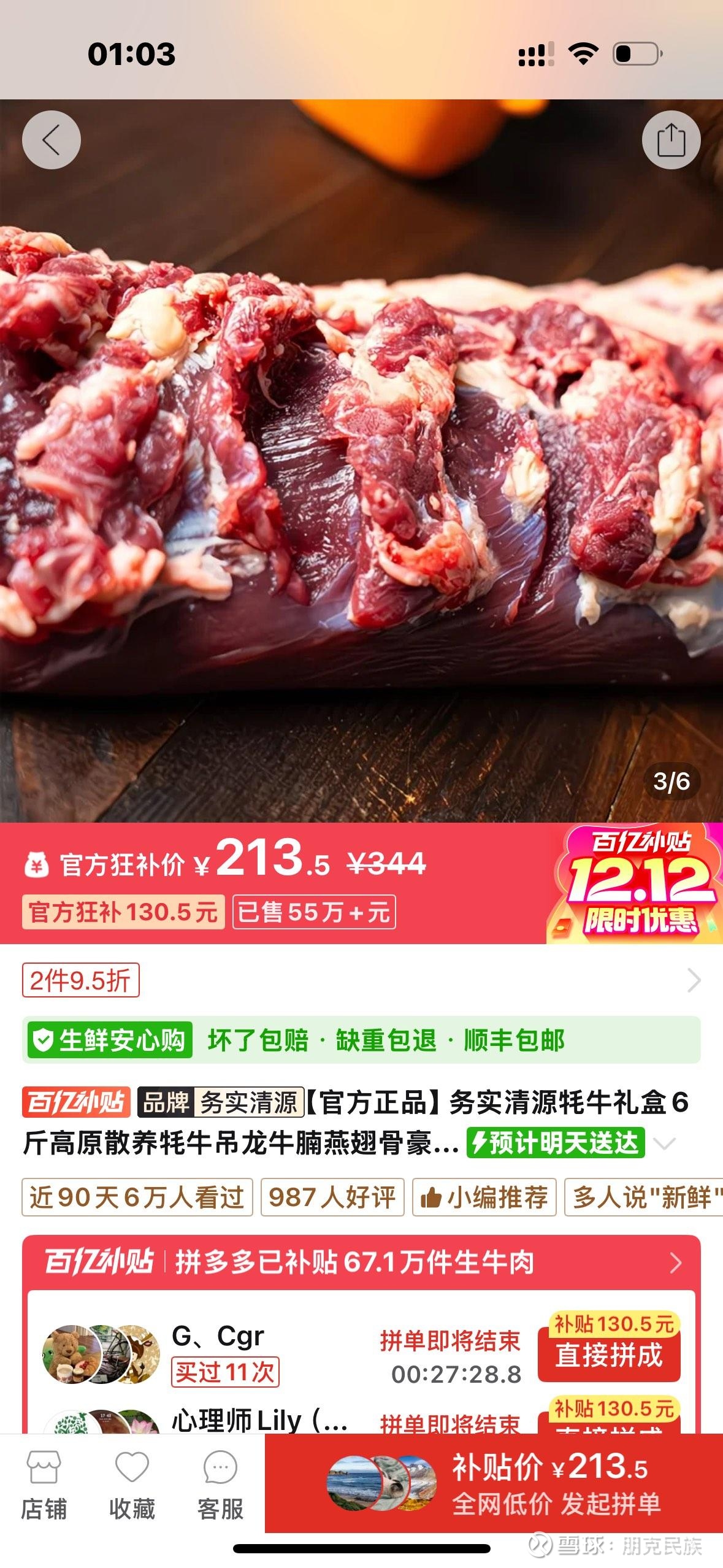
Task: View 生鲜安心购 guarantee details
Action: (x=361, y=1040)
